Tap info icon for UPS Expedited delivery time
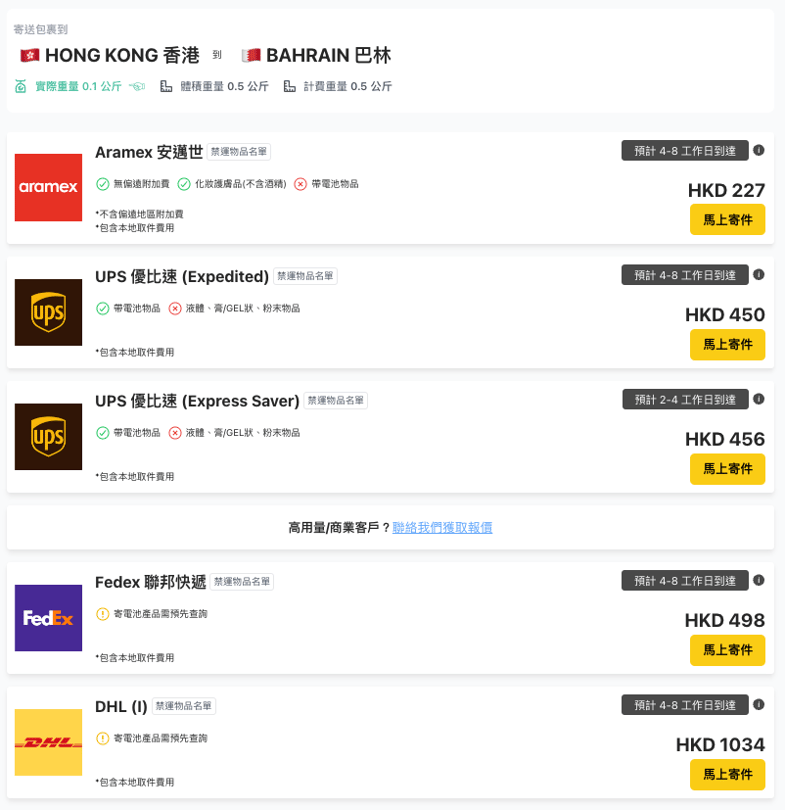Screen dimensions: 785x810 click(759, 275)
